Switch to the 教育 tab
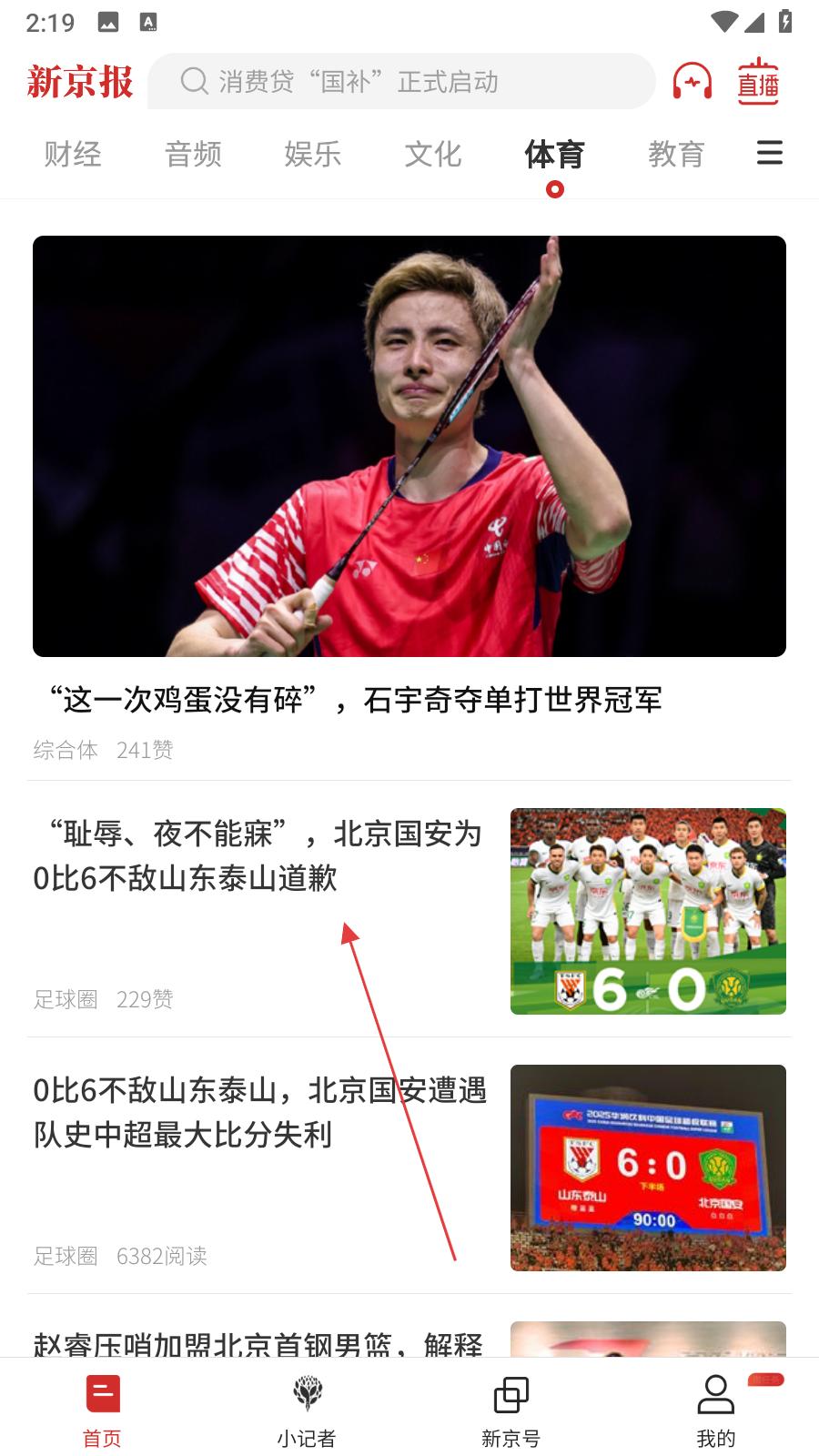The image size is (819, 1456). tap(676, 155)
